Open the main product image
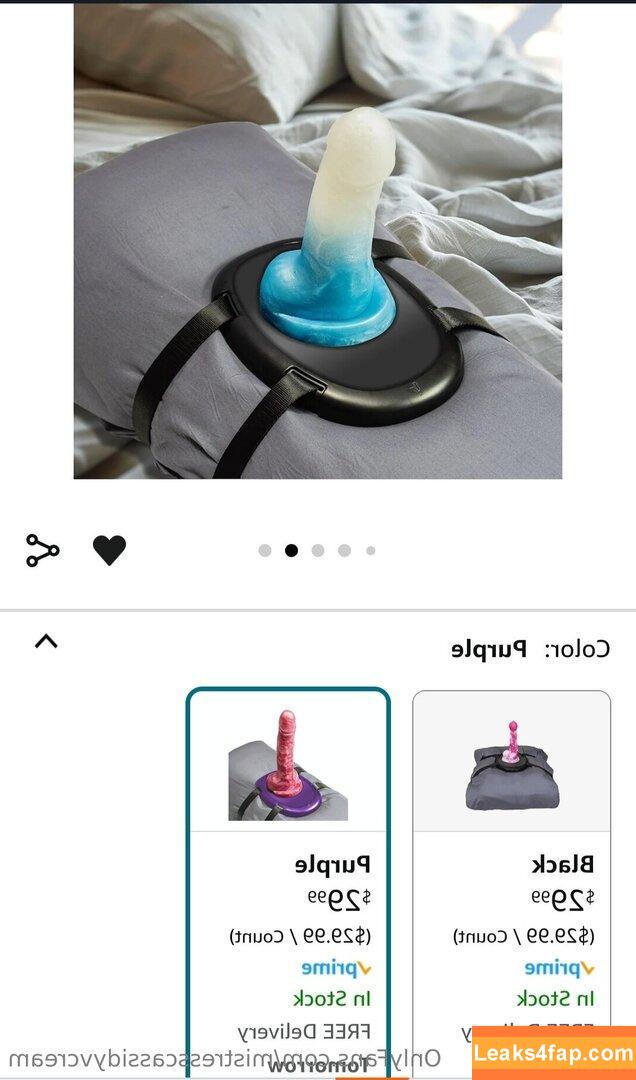 [x=318, y=240]
